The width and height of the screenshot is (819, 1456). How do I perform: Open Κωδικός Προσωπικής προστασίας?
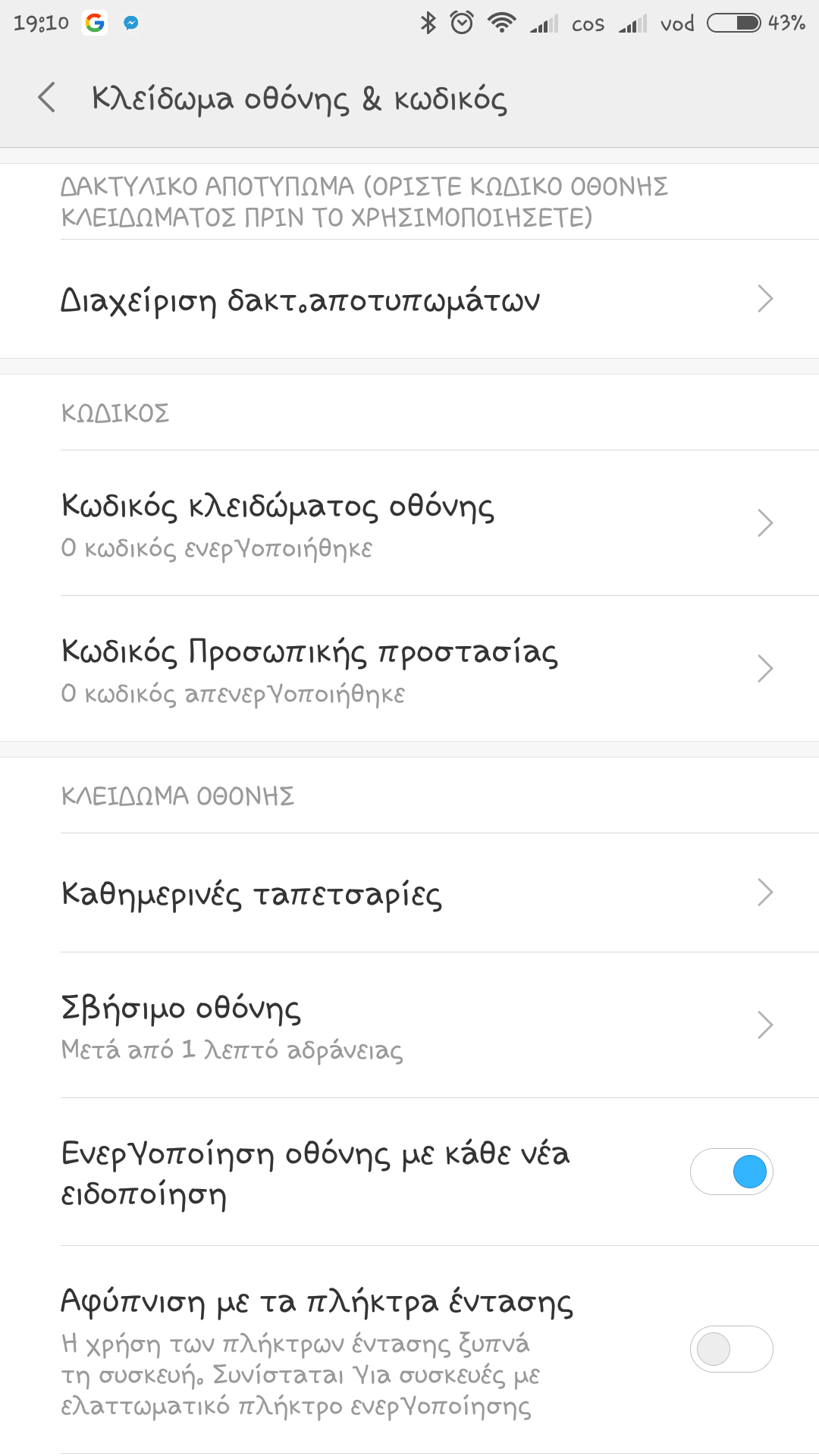(x=409, y=669)
